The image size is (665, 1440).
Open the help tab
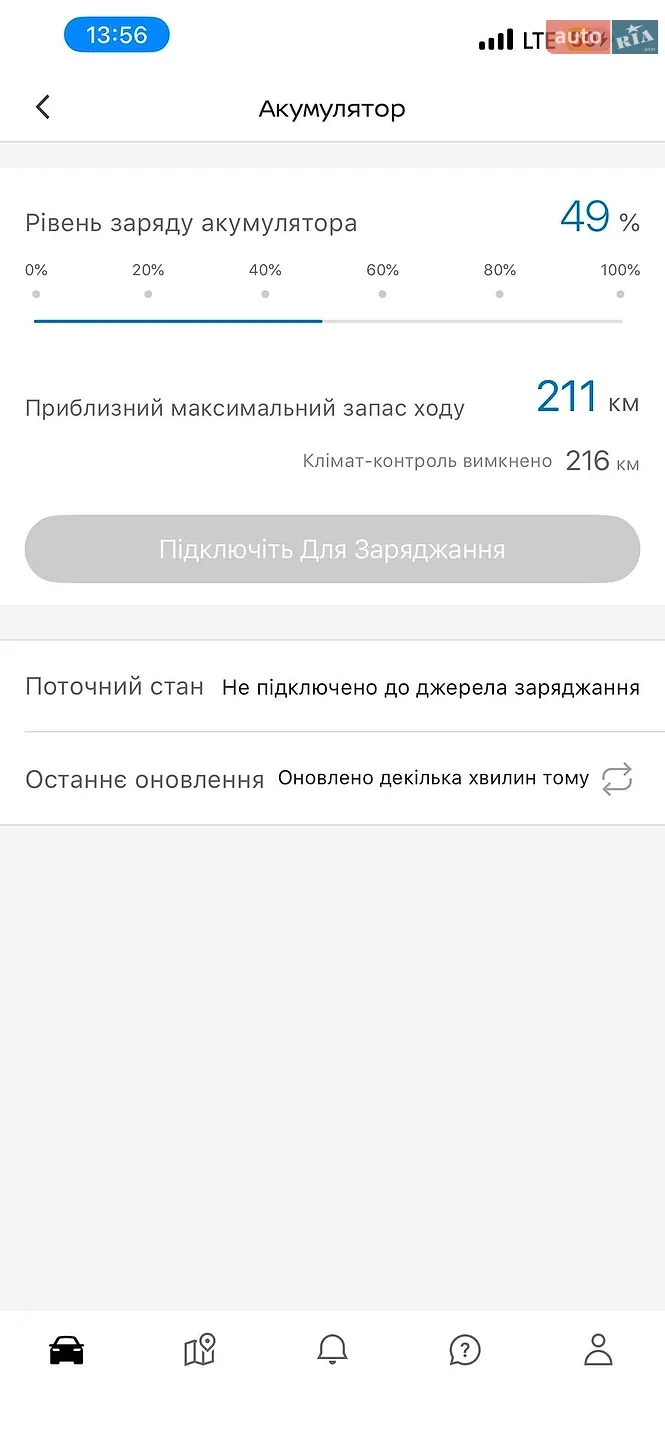[x=465, y=1350]
